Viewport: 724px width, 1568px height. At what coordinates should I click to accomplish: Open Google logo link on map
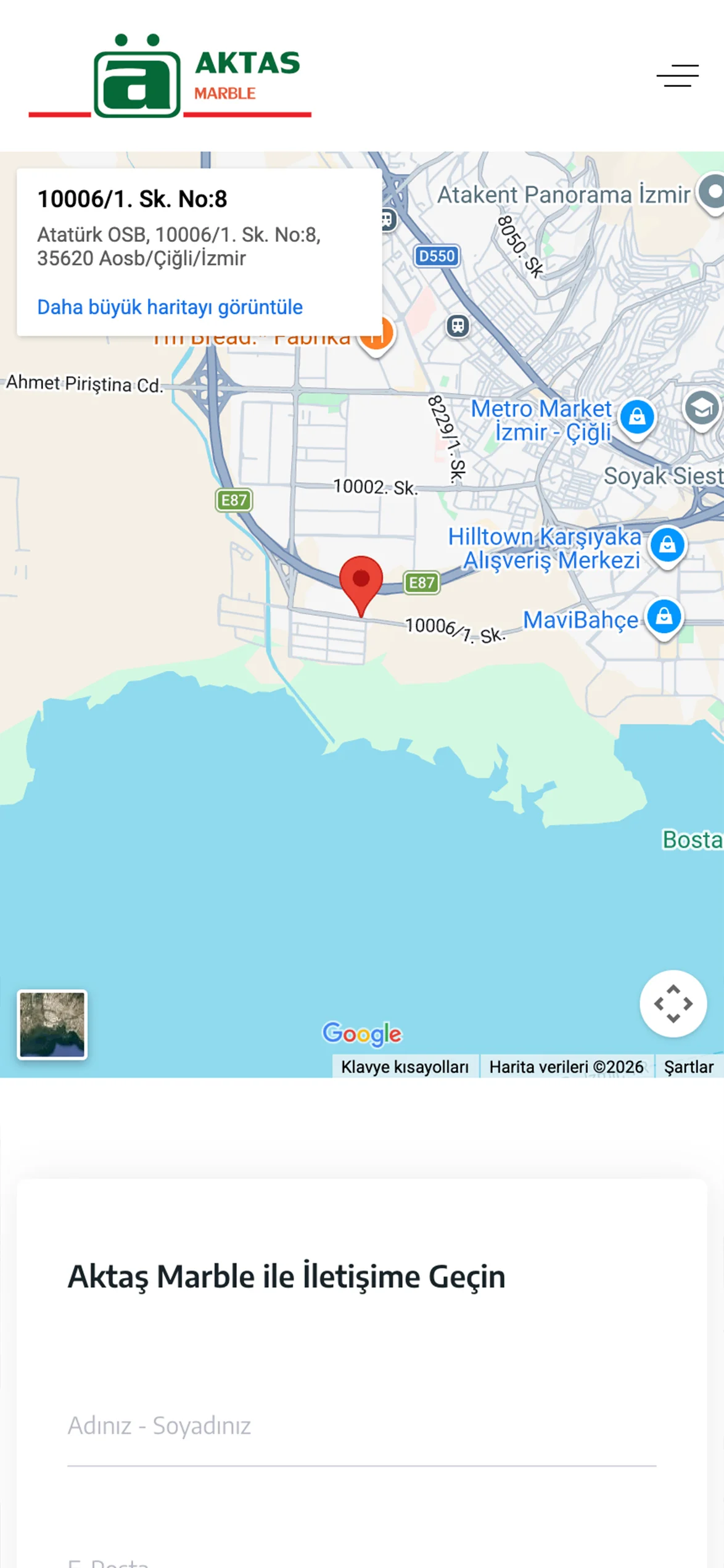pos(362,1033)
